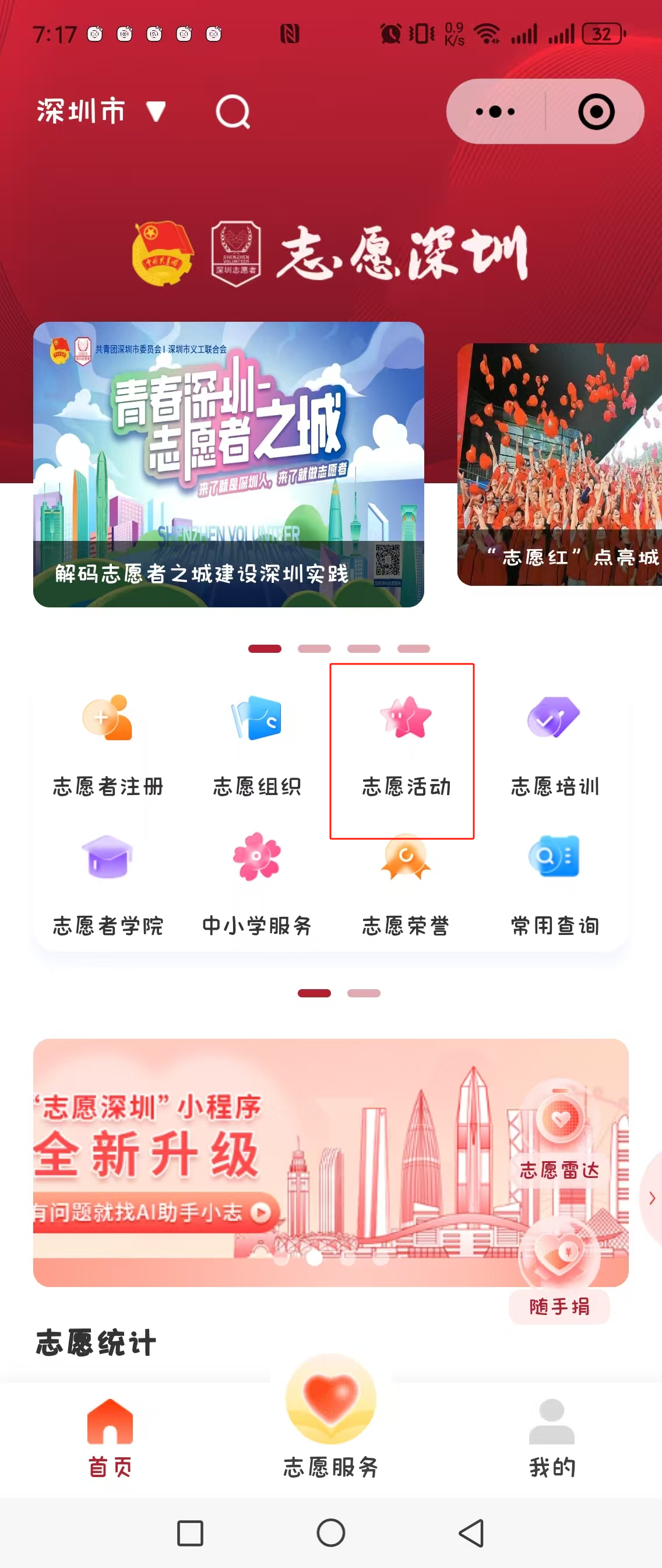The width and height of the screenshot is (662, 1568).
Task: Close the mini program via circle button
Action: click(596, 112)
